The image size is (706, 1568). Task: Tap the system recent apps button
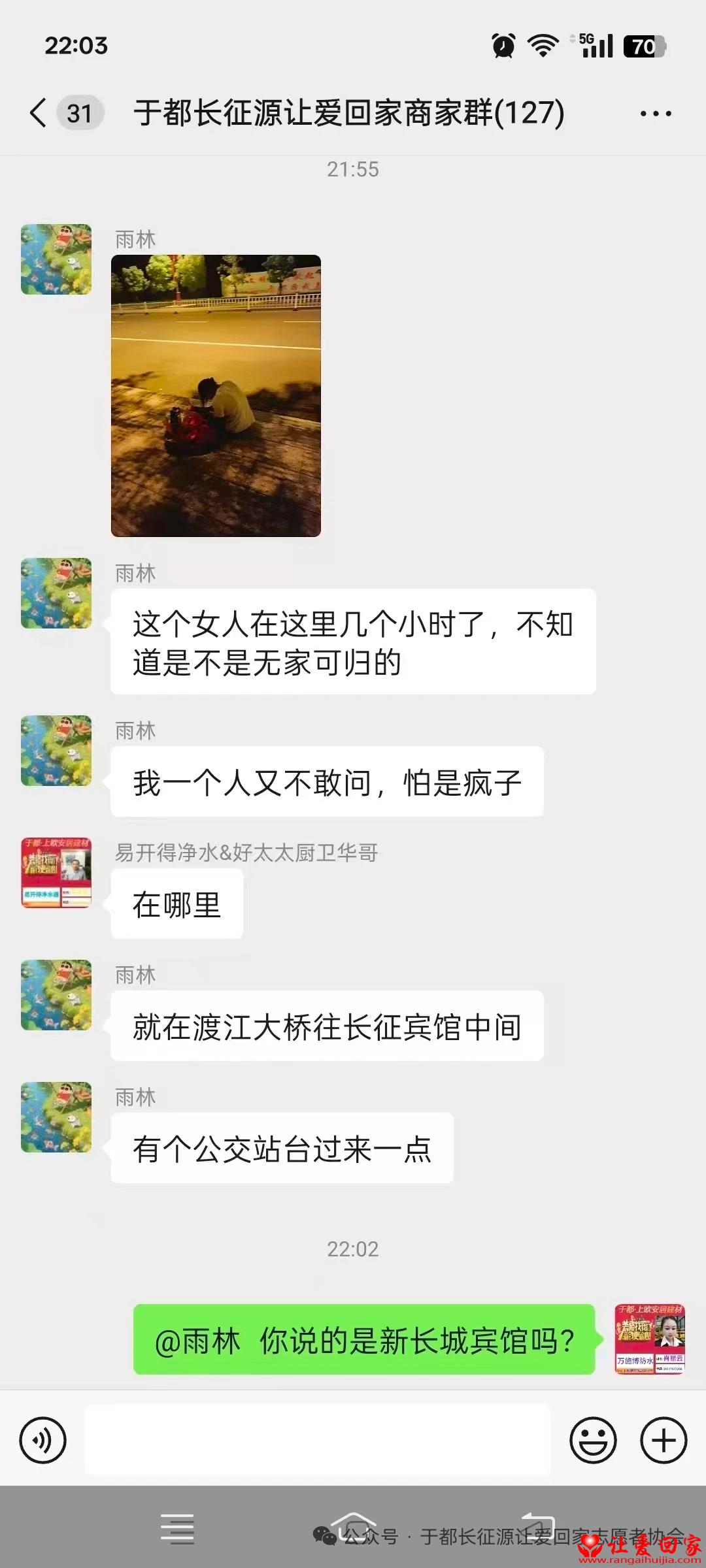pyautogui.click(x=177, y=1529)
